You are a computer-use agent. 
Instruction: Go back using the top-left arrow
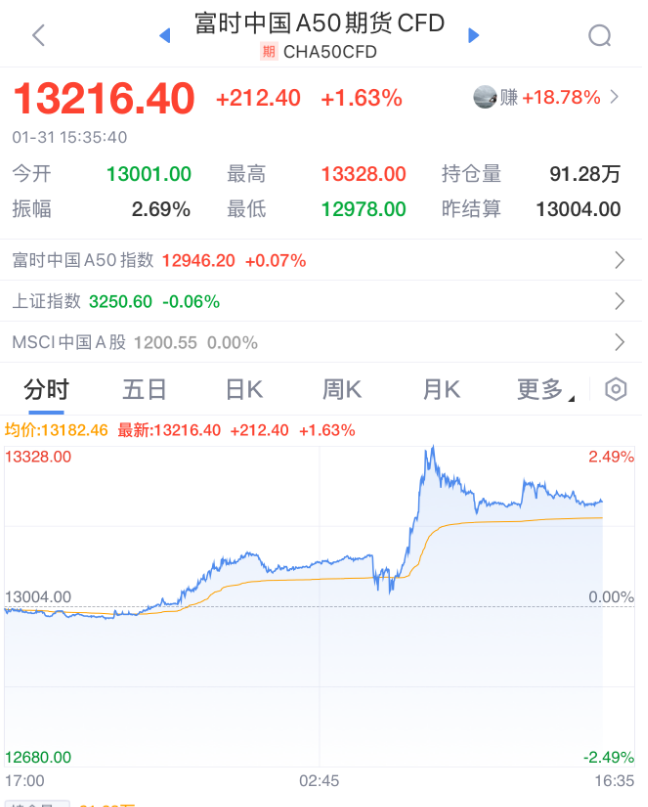point(39,36)
